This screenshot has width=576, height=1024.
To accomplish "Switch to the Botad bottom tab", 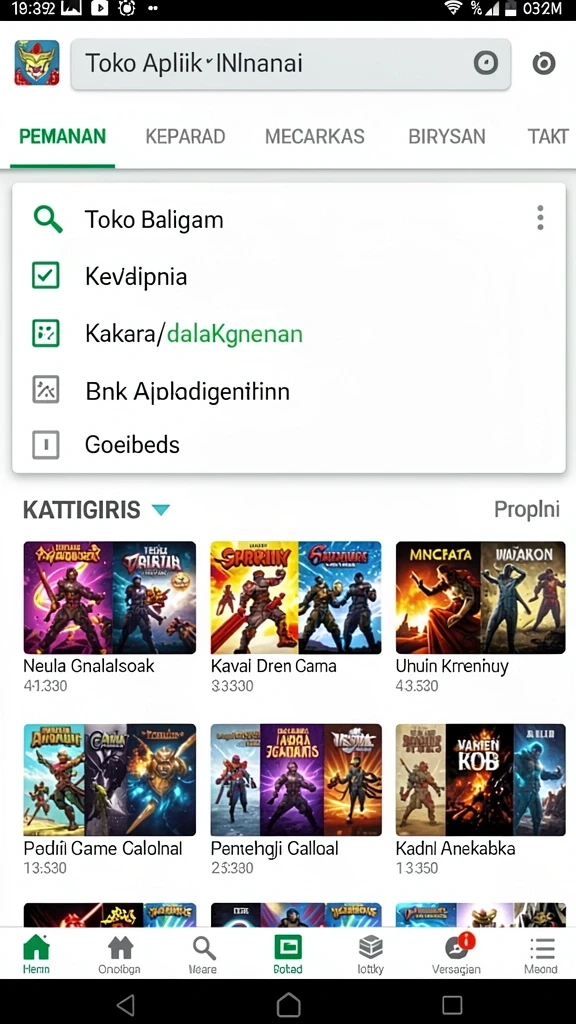I will (x=288, y=953).
